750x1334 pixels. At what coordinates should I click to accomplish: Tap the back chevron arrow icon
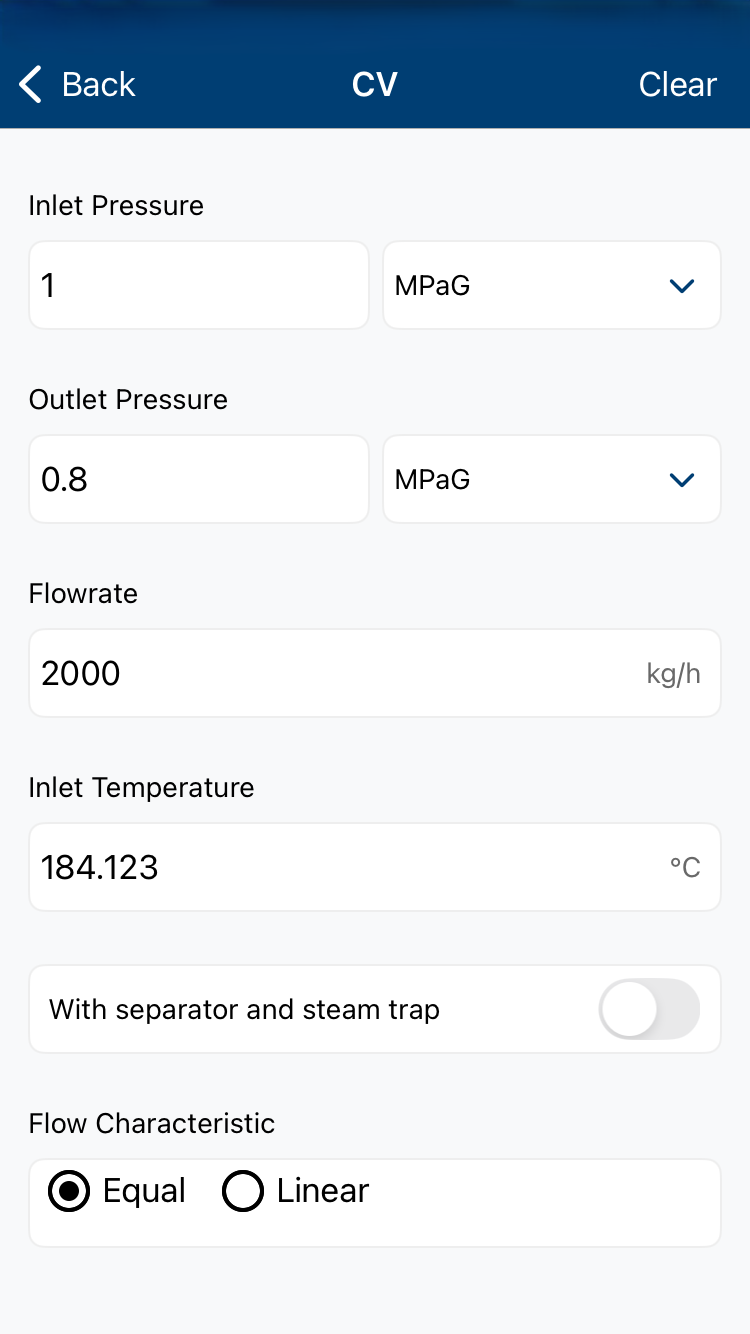[29, 84]
